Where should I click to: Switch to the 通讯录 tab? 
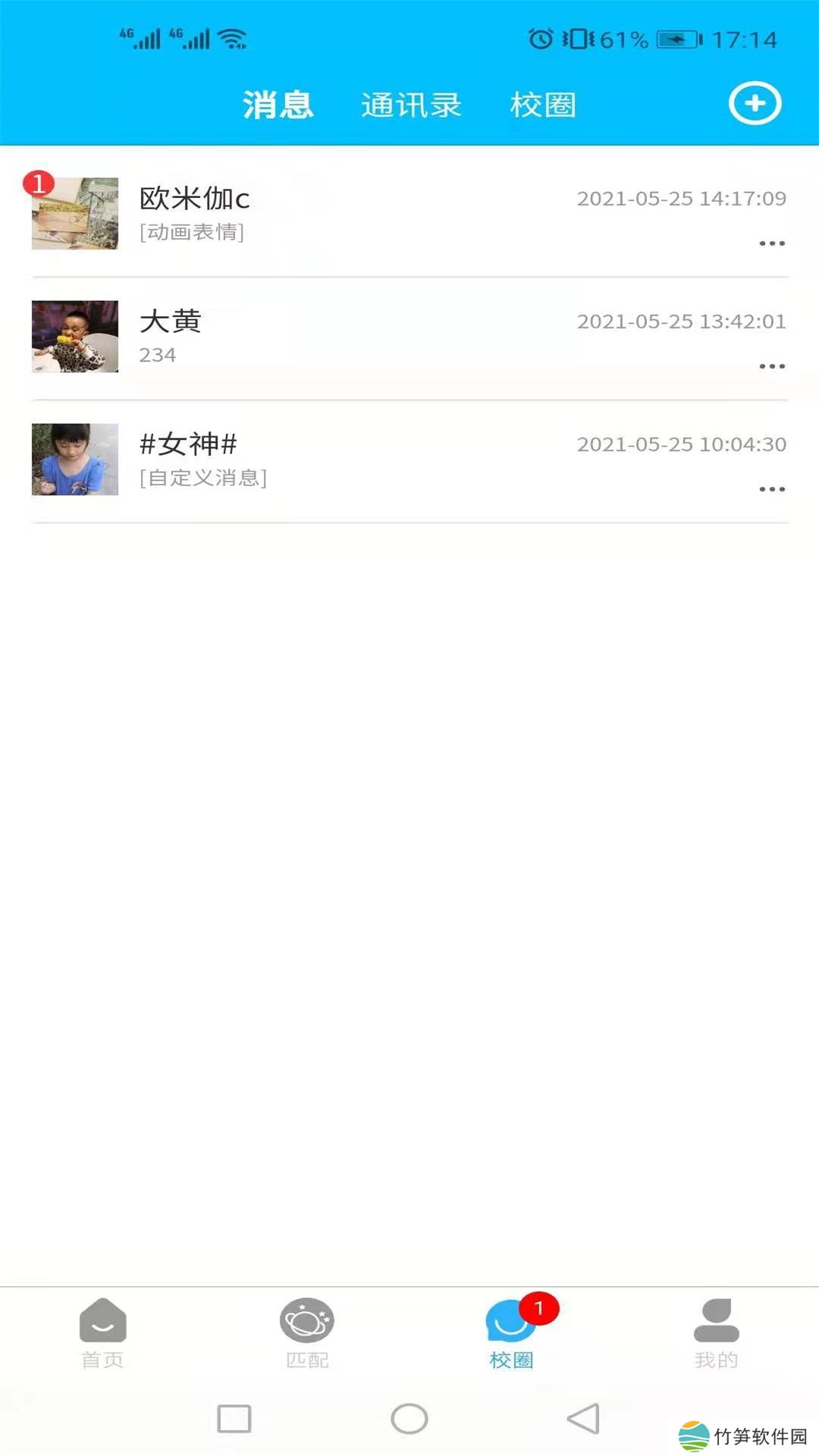coord(411,105)
